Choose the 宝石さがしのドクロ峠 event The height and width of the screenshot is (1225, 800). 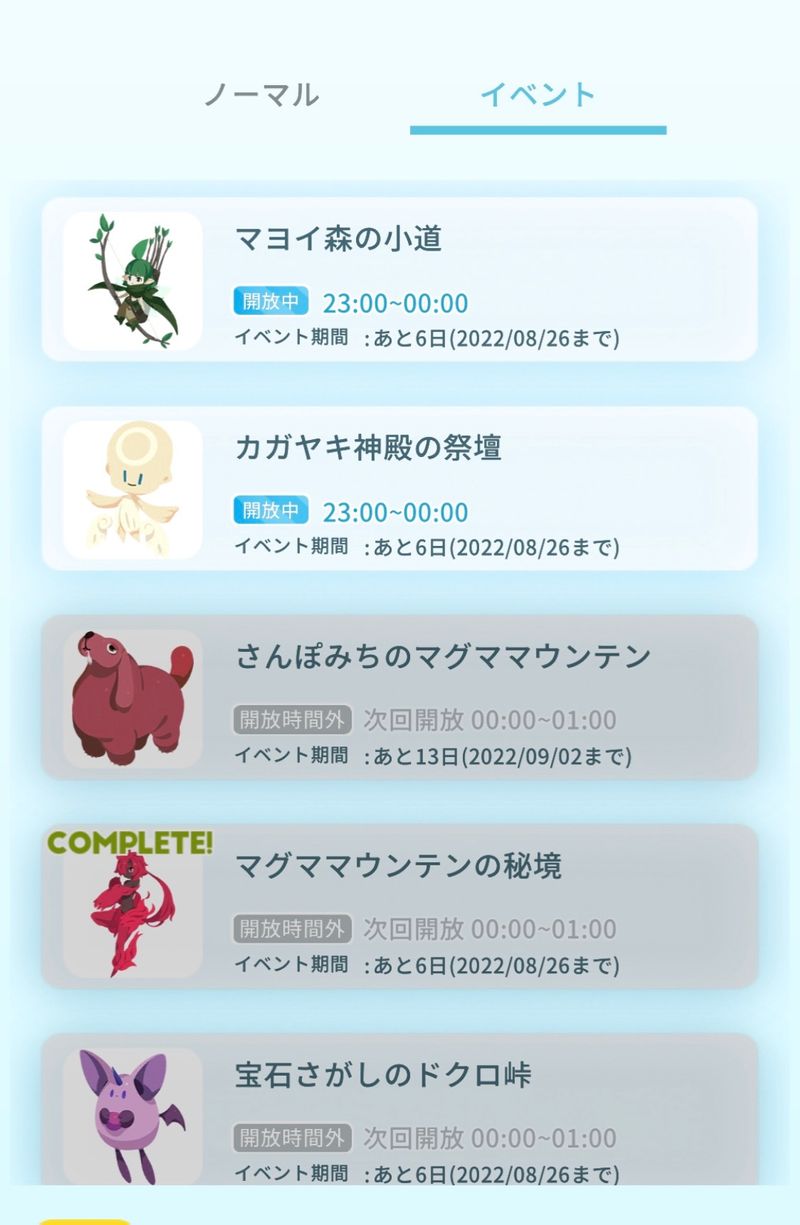400,1110
